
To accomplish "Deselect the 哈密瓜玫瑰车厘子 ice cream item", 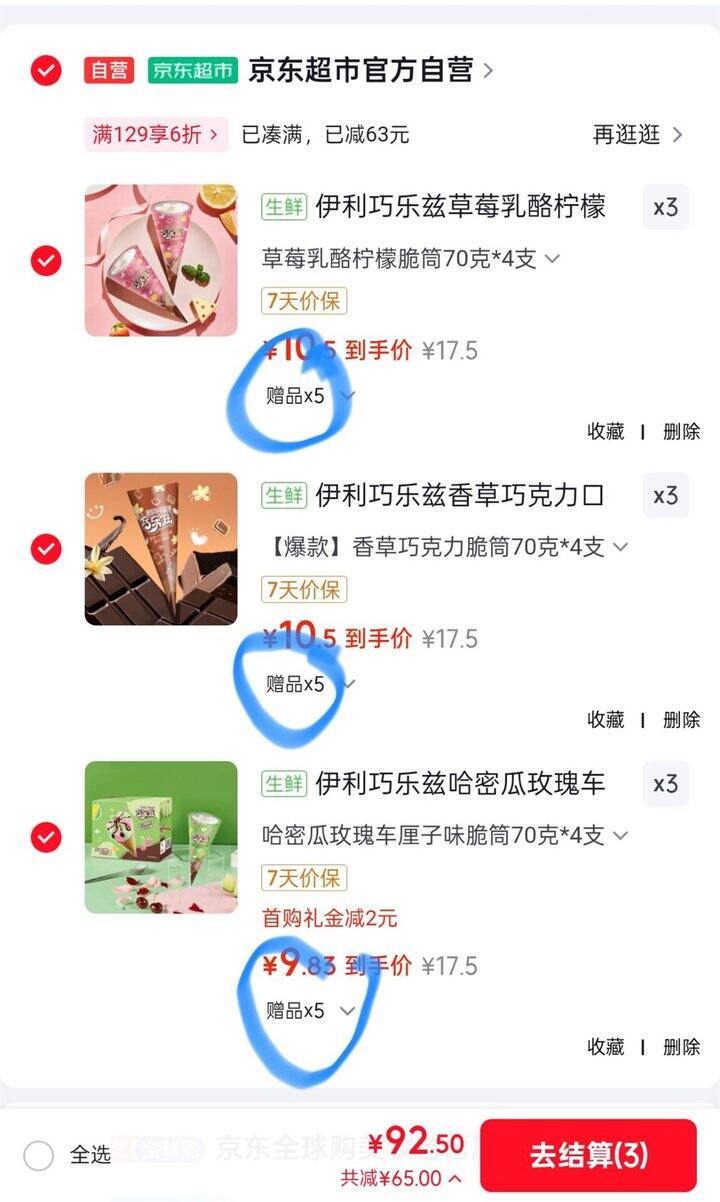I will tap(46, 836).
